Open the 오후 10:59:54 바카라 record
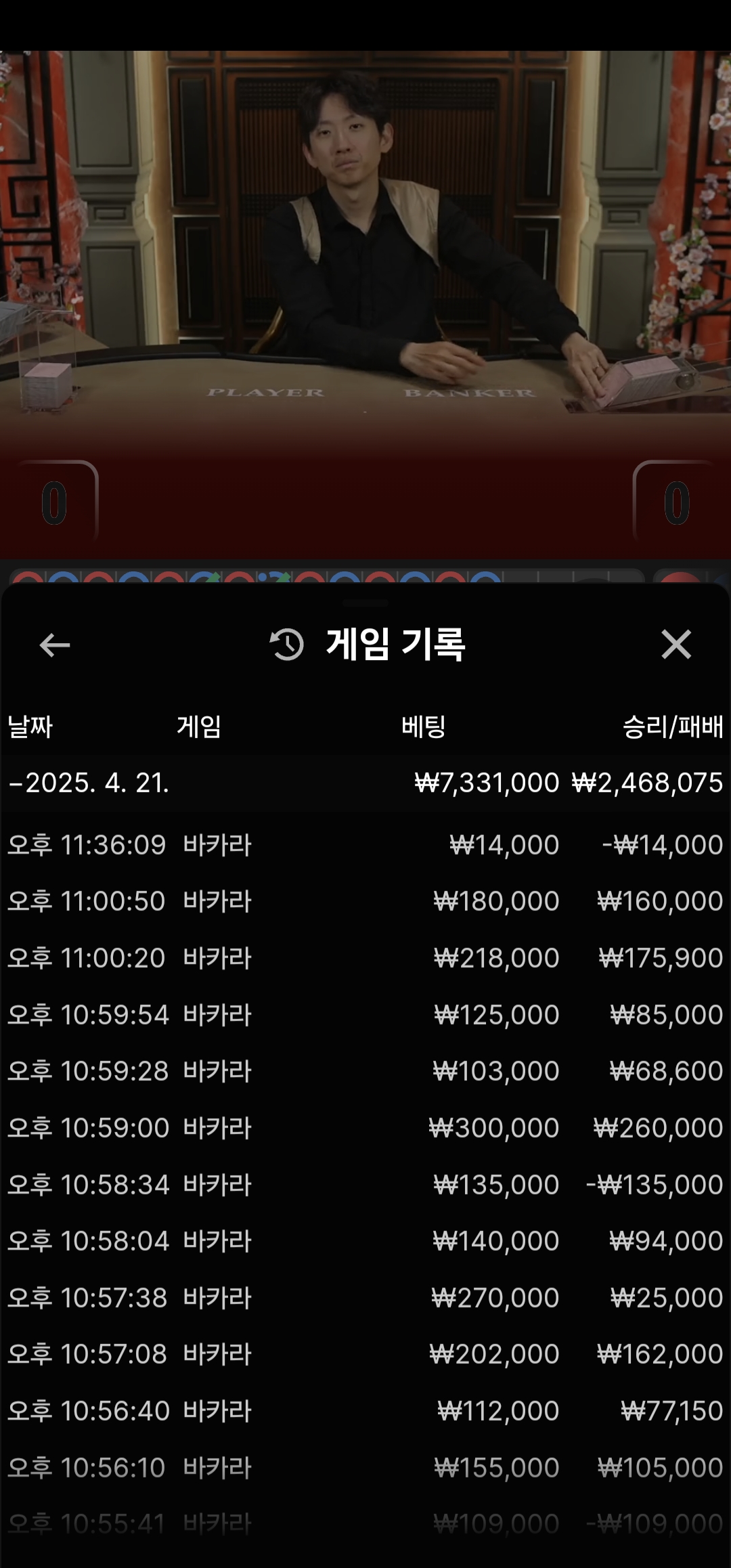 tap(365, 1015)
